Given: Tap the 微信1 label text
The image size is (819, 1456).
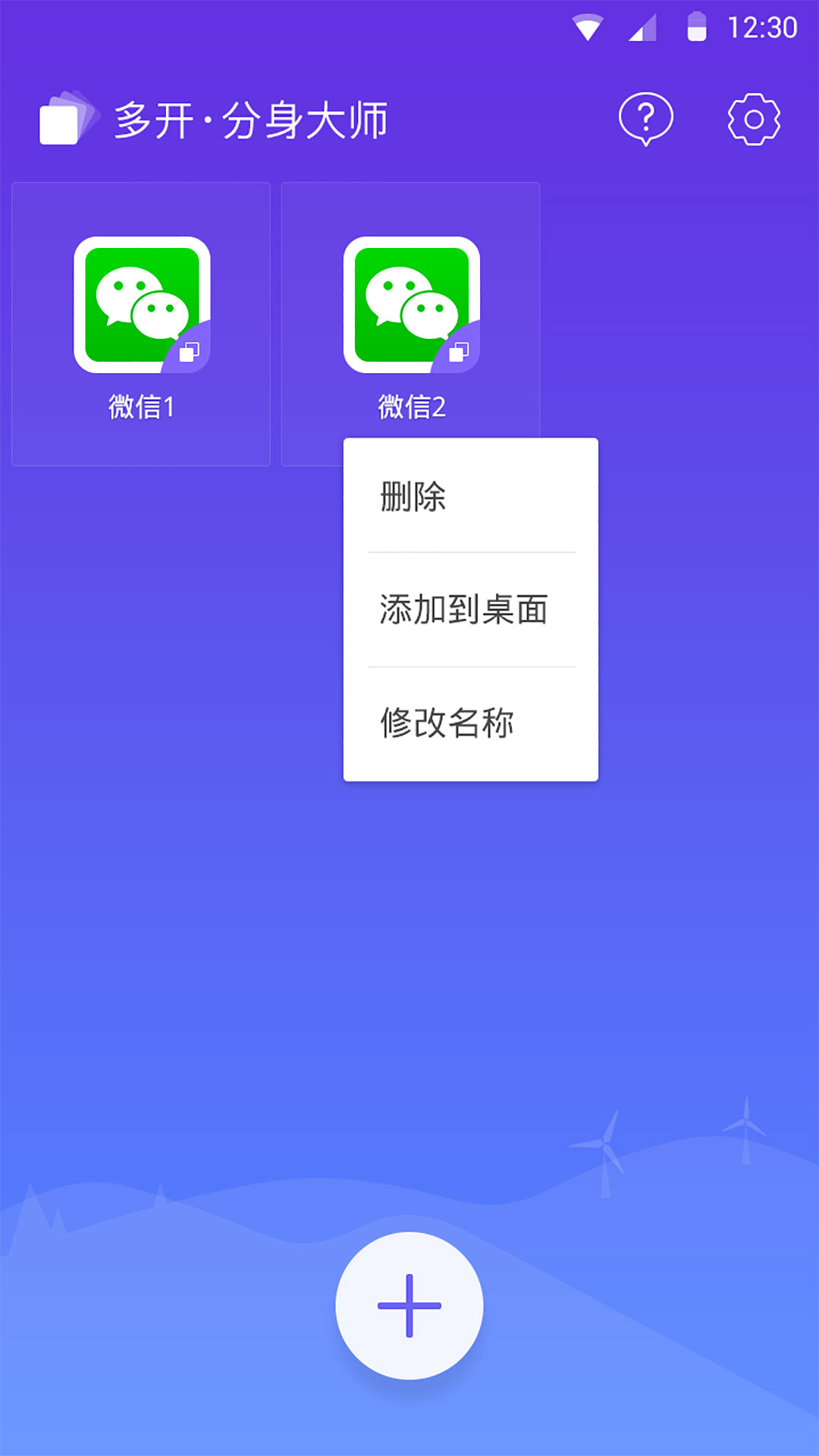Looking at the screenshot, I should 141,406.
